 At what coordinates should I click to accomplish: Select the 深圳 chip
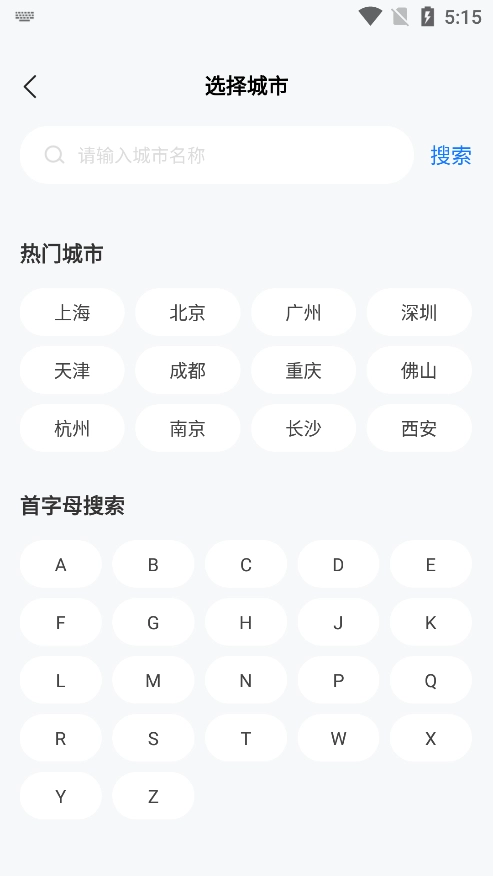point(419,312)
